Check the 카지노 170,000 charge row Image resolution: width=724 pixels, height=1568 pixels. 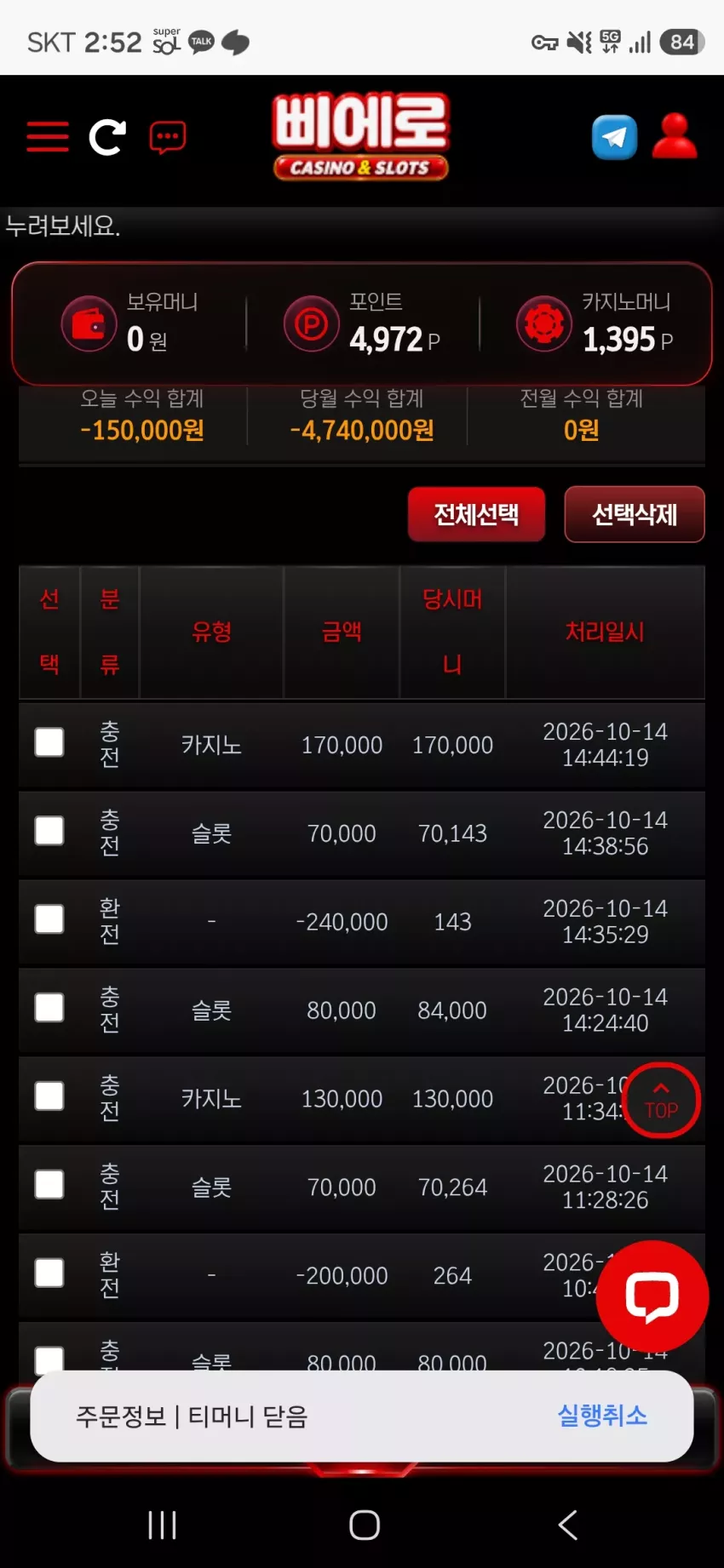tap(49, 742)
